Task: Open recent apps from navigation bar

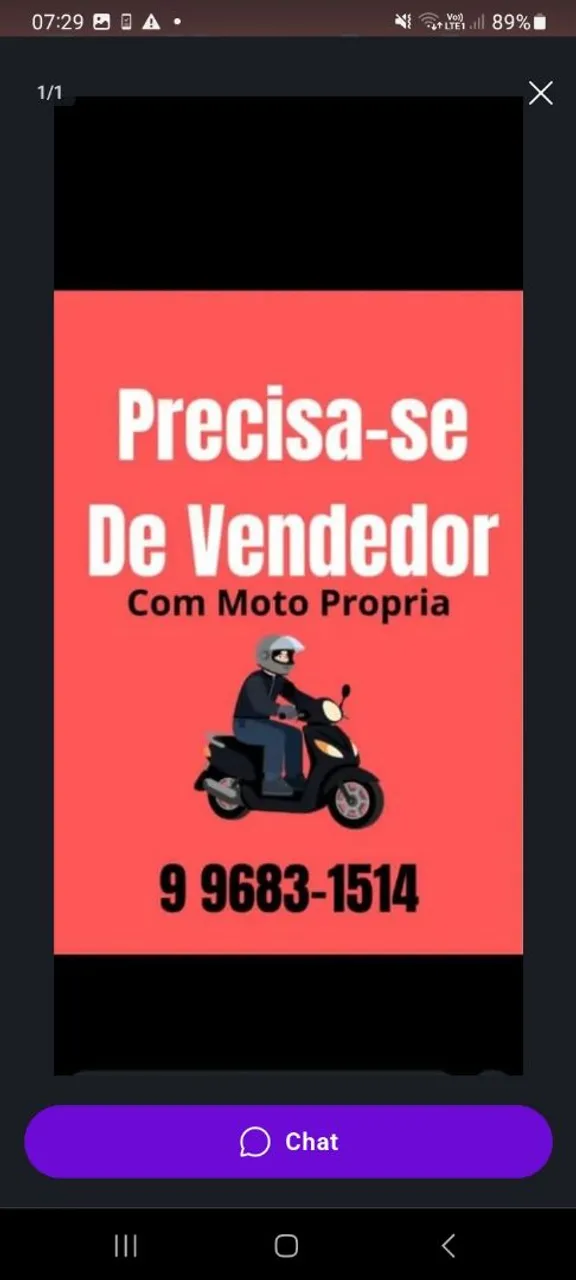Action: click(x=125, y=1245)
